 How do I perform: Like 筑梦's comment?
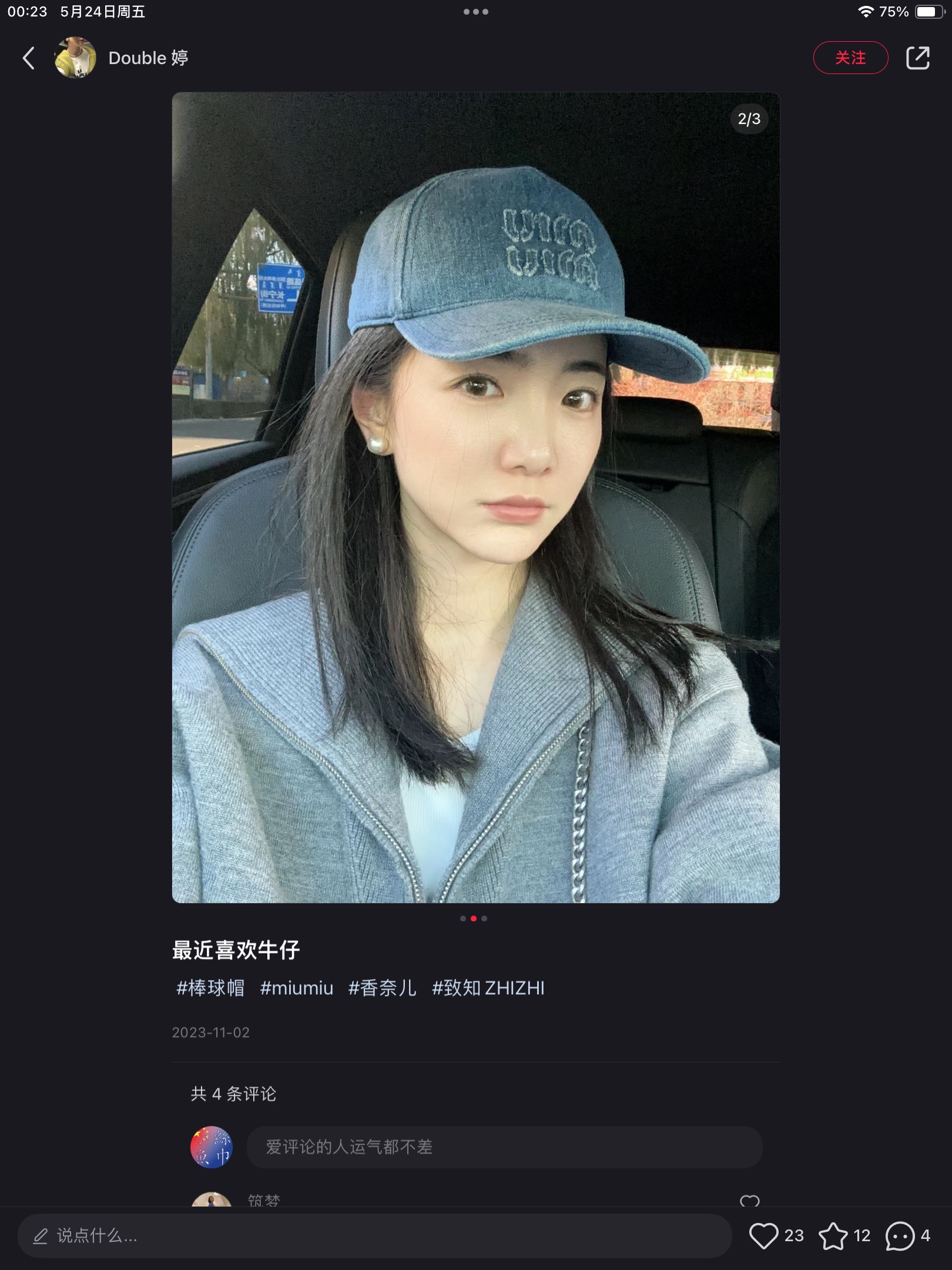point(749,1201)
